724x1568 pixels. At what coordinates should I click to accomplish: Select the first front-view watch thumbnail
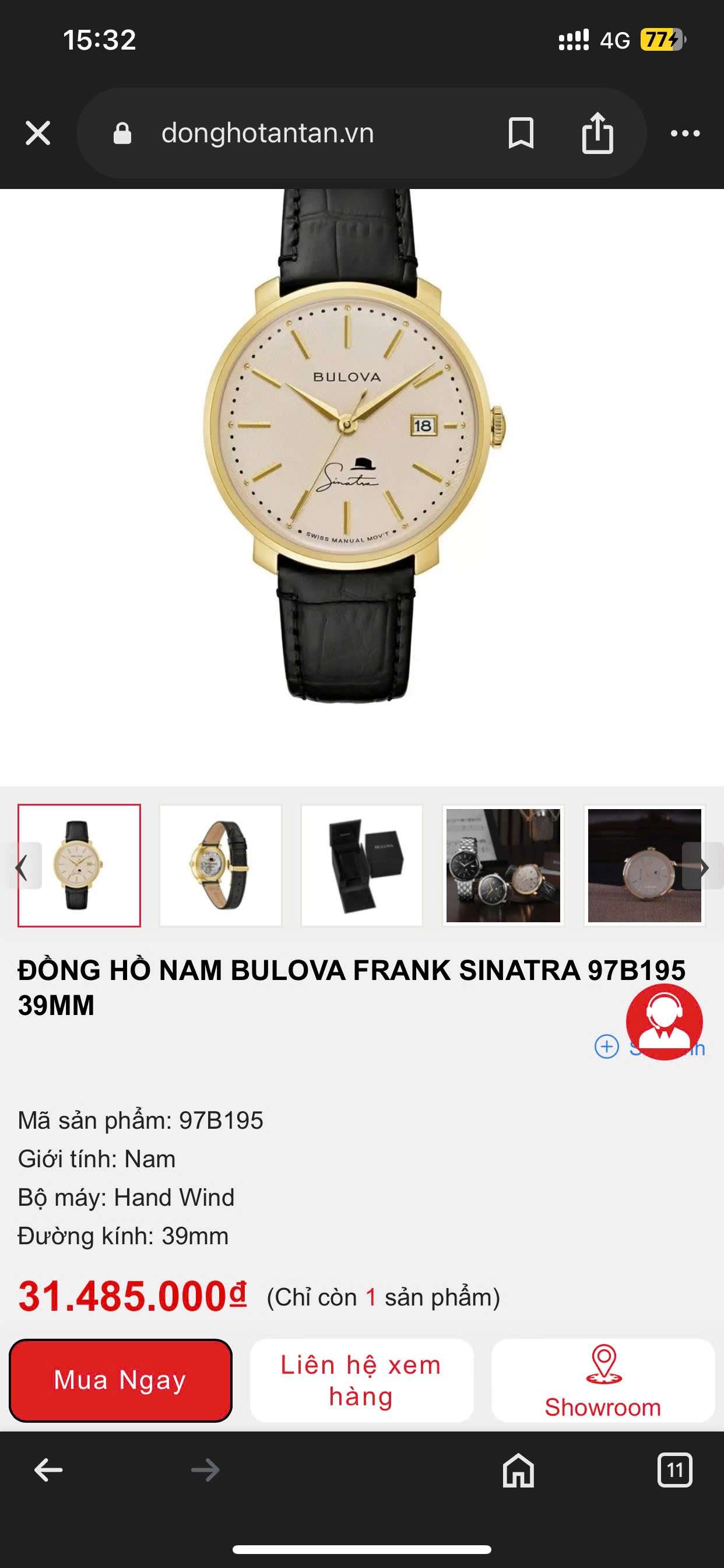click(79, 865)
